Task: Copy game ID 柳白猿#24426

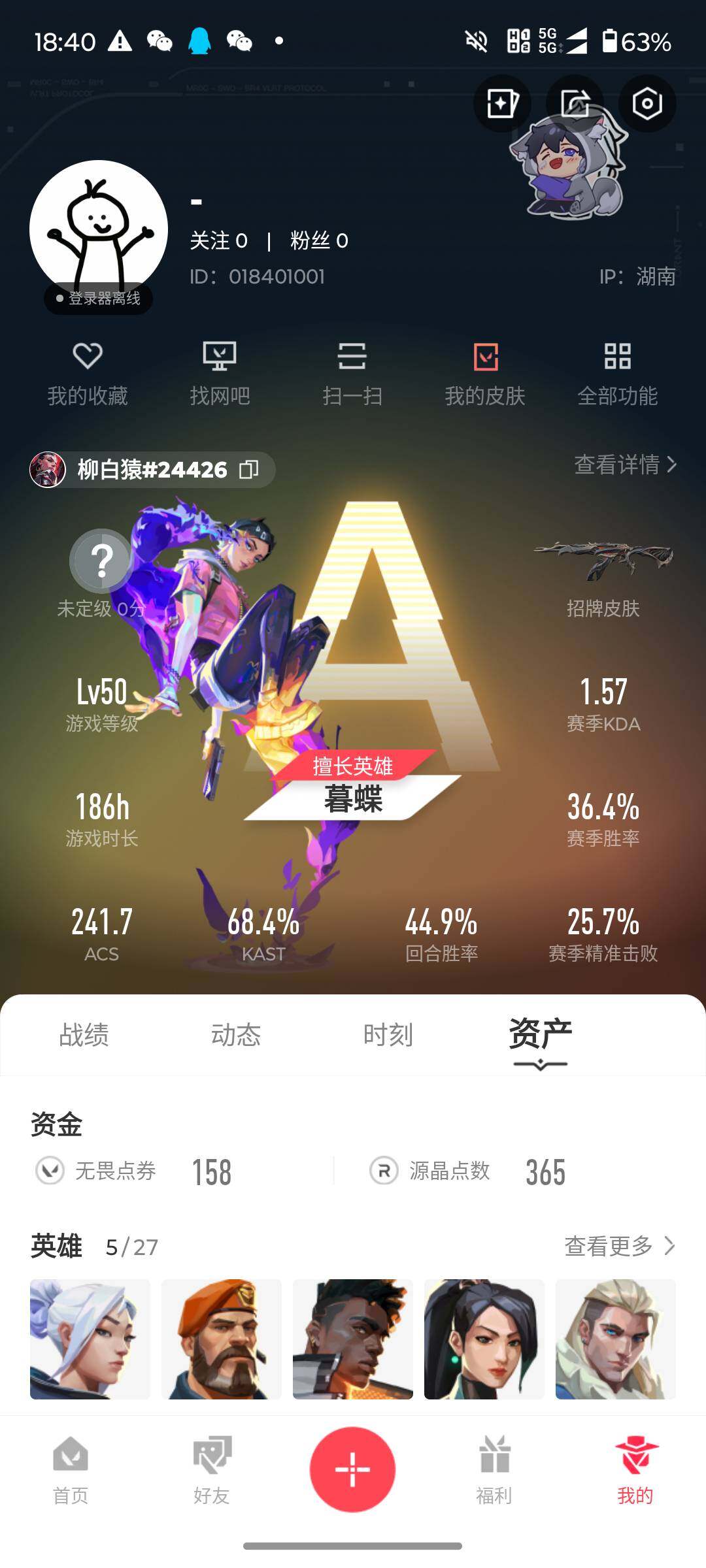Action: [249, 469]
